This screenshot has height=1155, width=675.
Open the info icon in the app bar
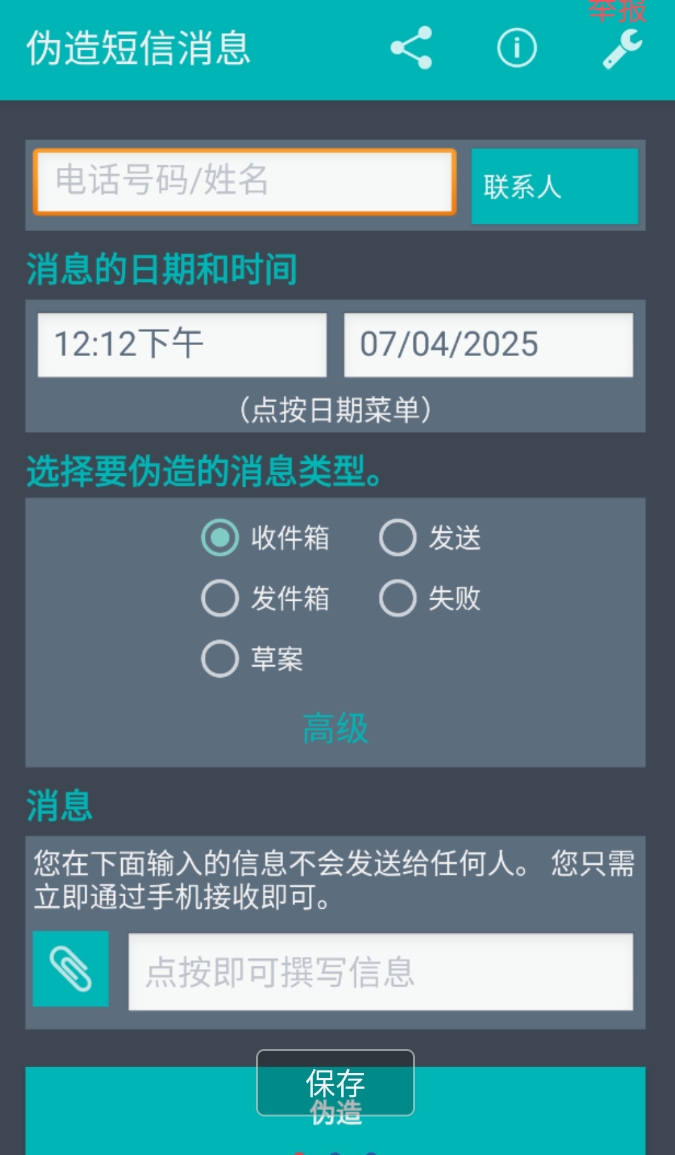(x=517, y=48)
